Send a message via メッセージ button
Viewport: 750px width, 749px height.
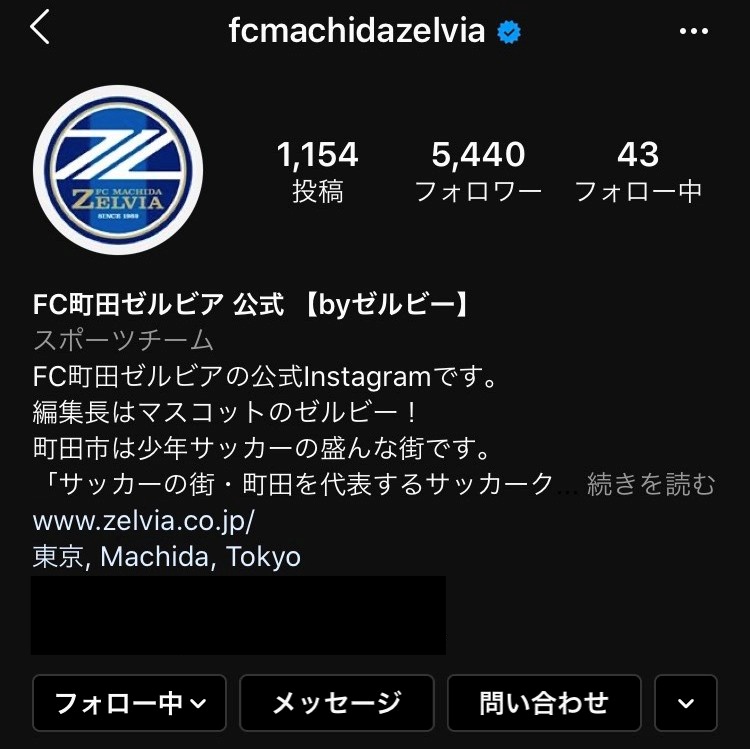[x=337, y=703]
